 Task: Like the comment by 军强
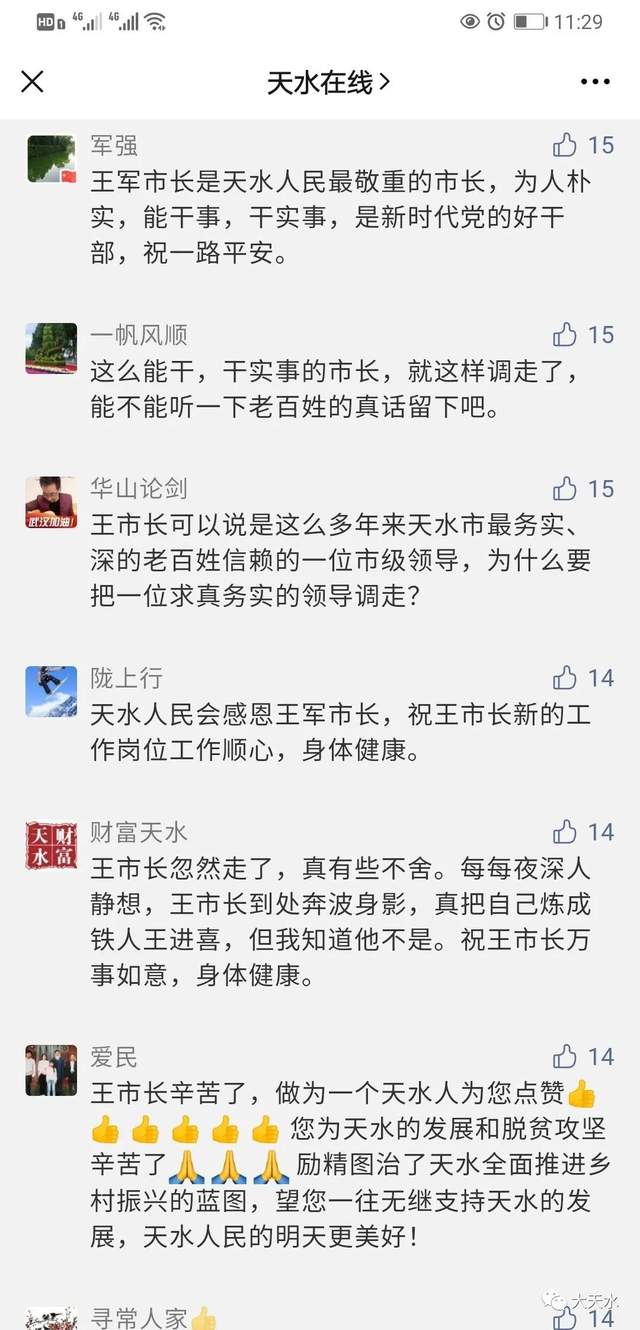click(566, 145)
